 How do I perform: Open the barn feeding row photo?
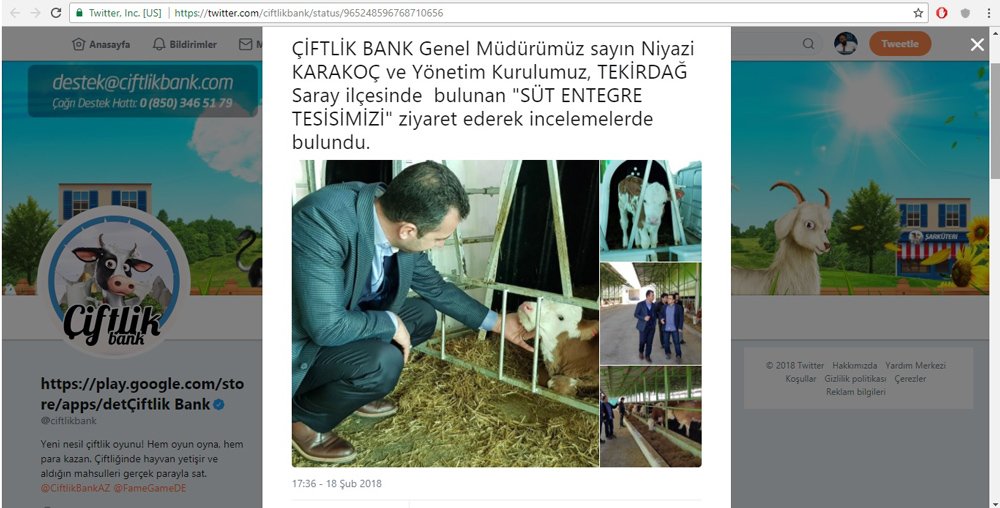tap(651, 416)
